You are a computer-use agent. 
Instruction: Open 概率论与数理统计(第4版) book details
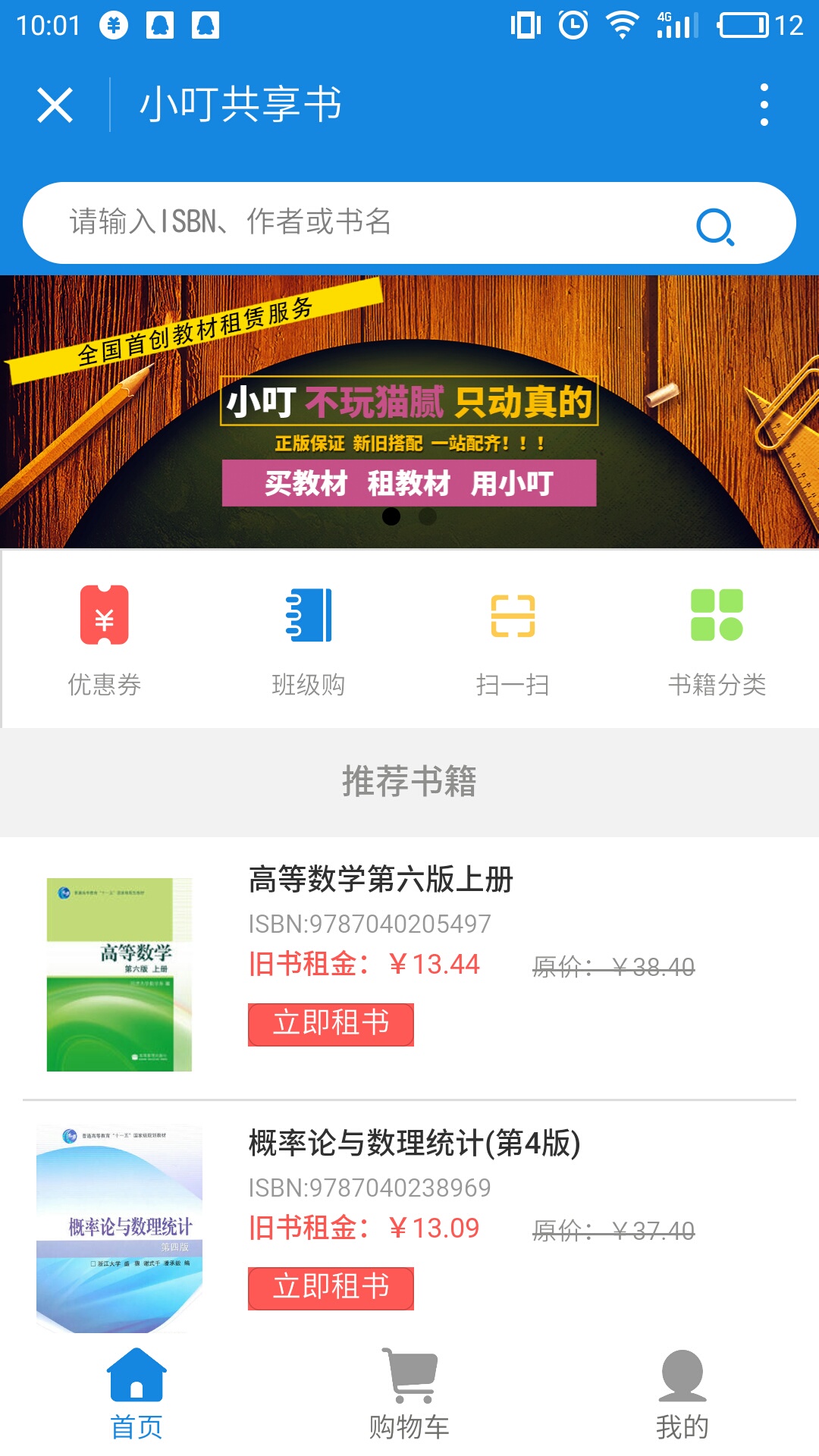(x=414, y=1144)
